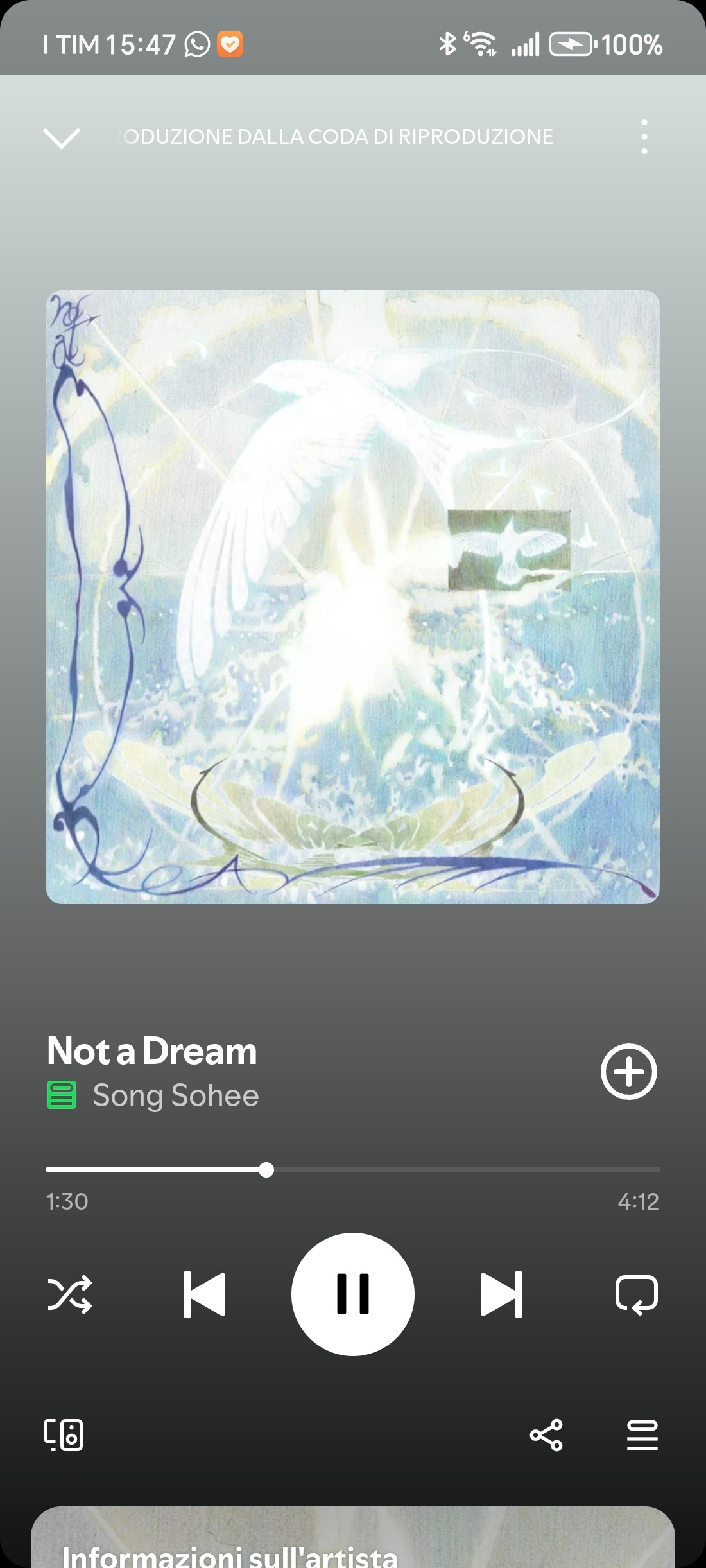
Task: Skip to the next track
Action: pyautogui.click(x=502, y=1294)
